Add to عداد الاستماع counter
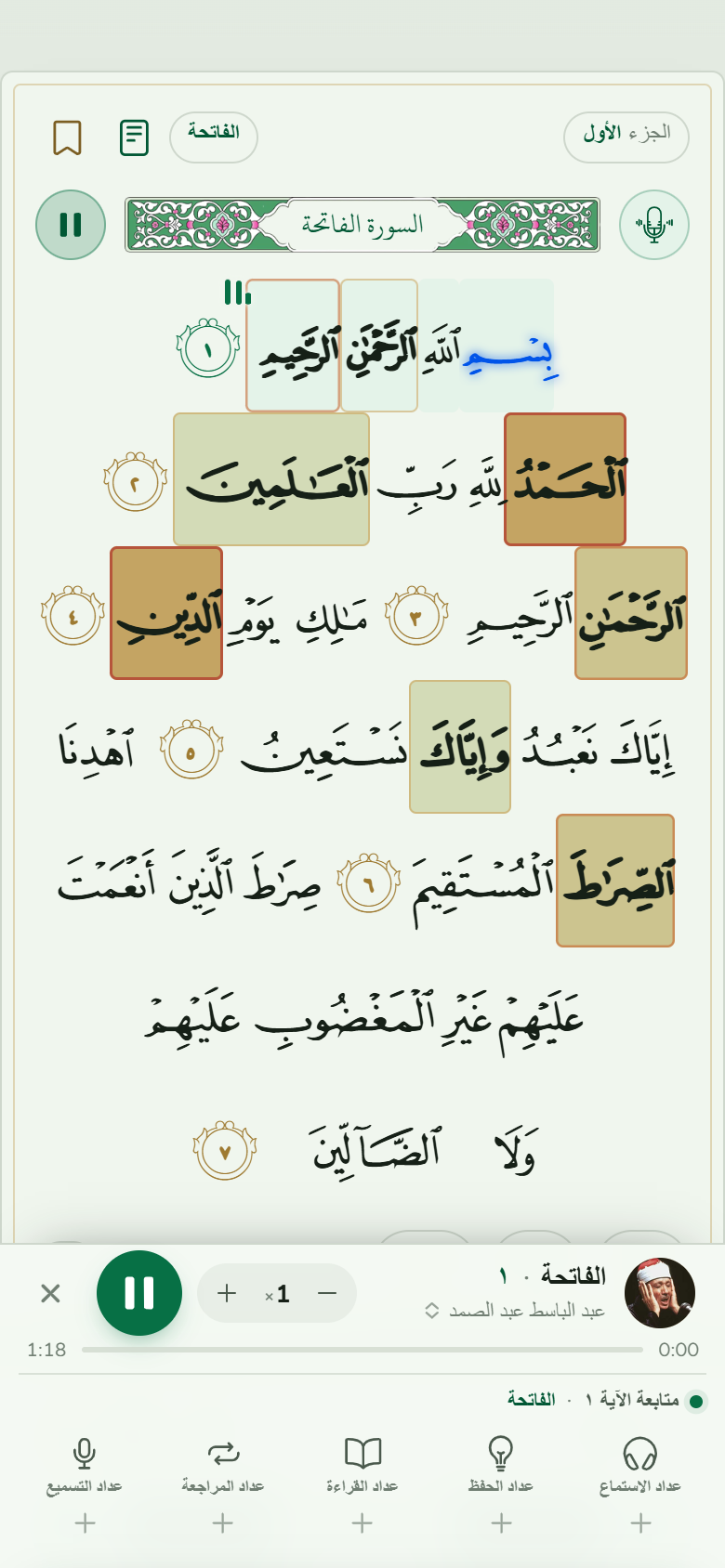This screenshot has height=1568, width=725. coord(640,1523)
